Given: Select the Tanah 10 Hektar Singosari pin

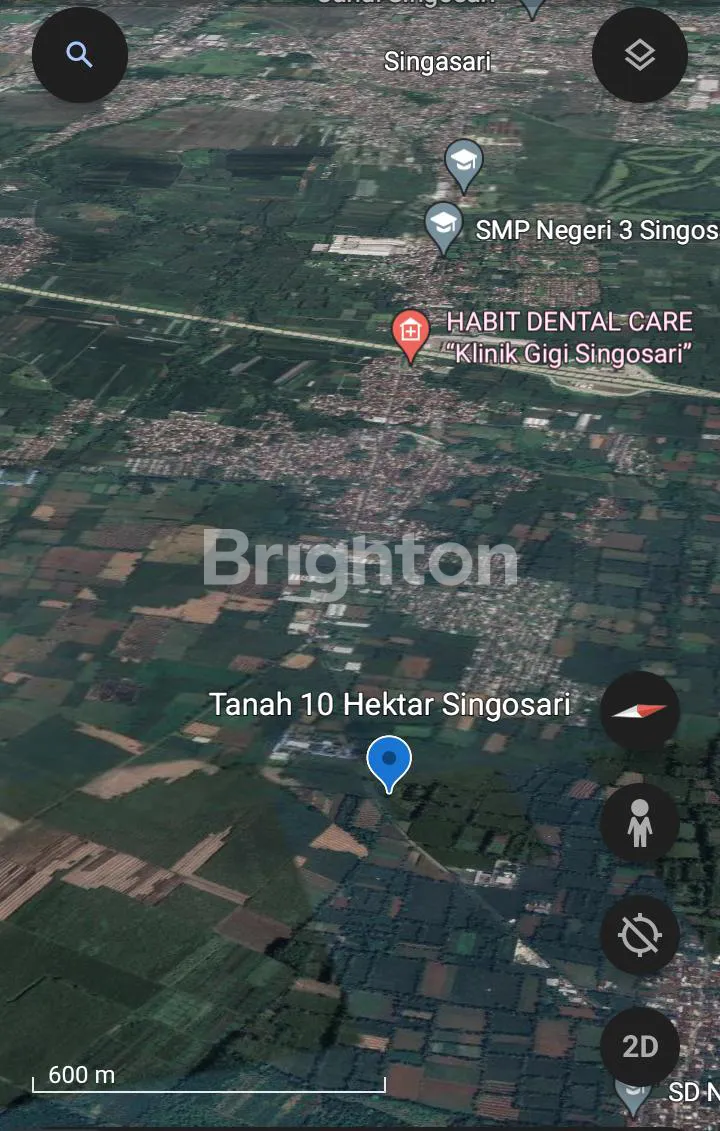Looking at the screenshot, I should [389, 762].
